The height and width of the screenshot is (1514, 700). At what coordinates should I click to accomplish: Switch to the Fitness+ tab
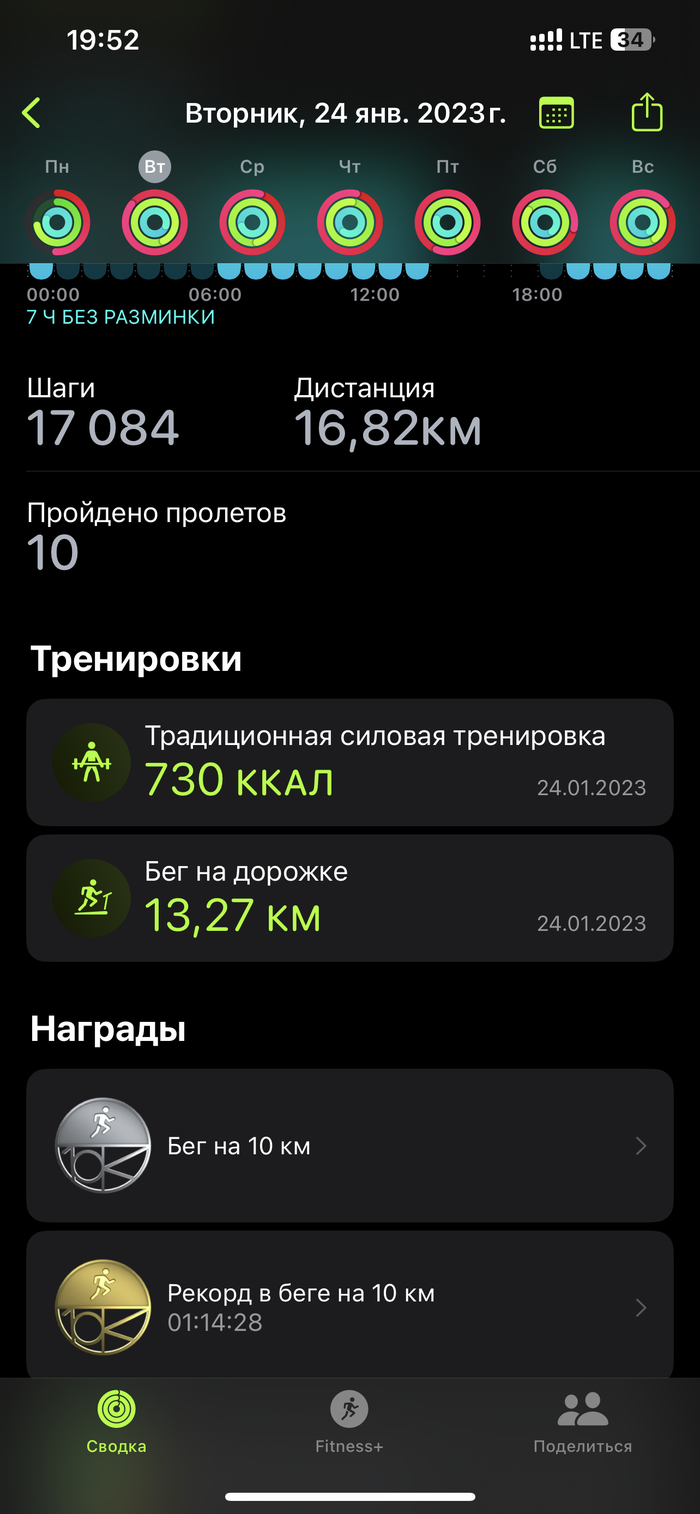point(349,1423)
